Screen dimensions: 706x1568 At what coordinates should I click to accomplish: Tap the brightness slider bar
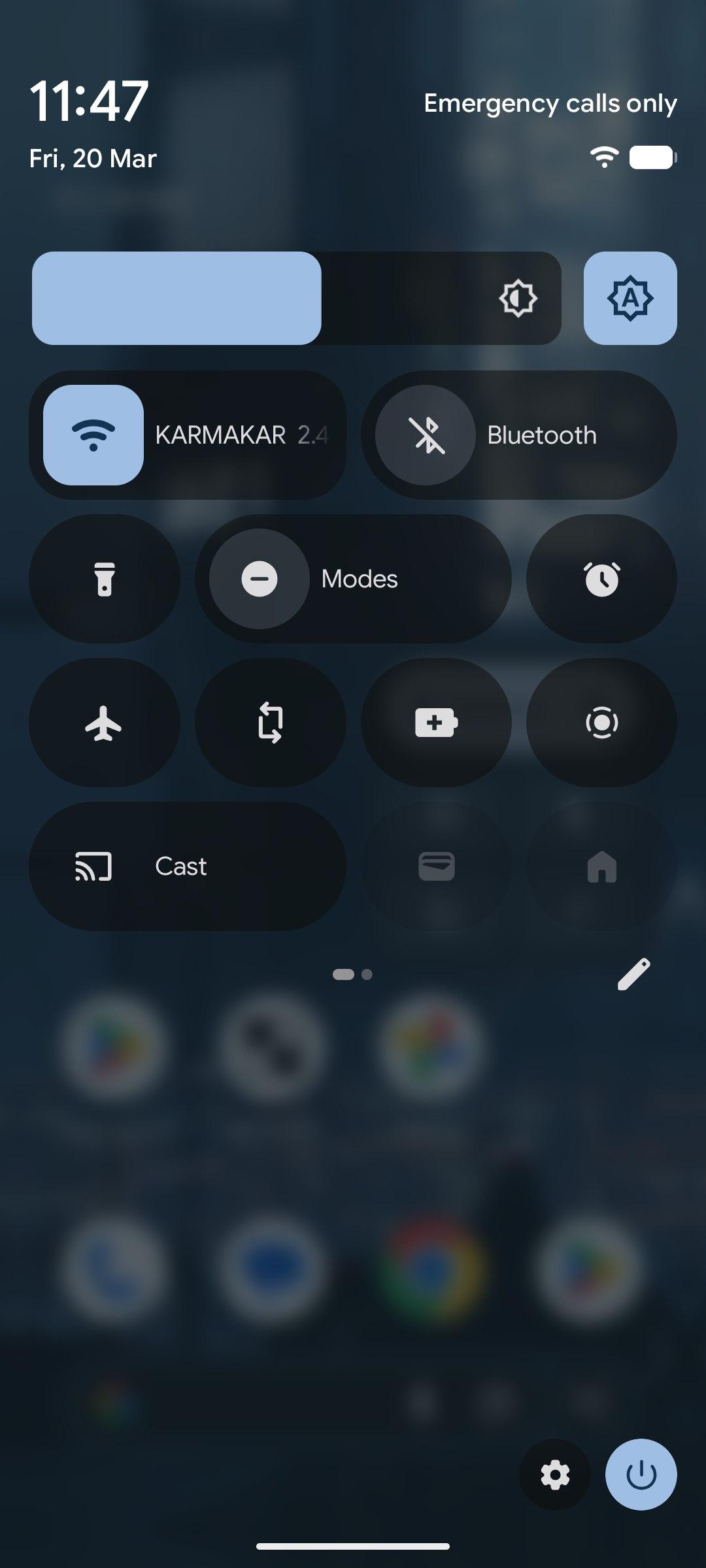(x=296, y=298)
